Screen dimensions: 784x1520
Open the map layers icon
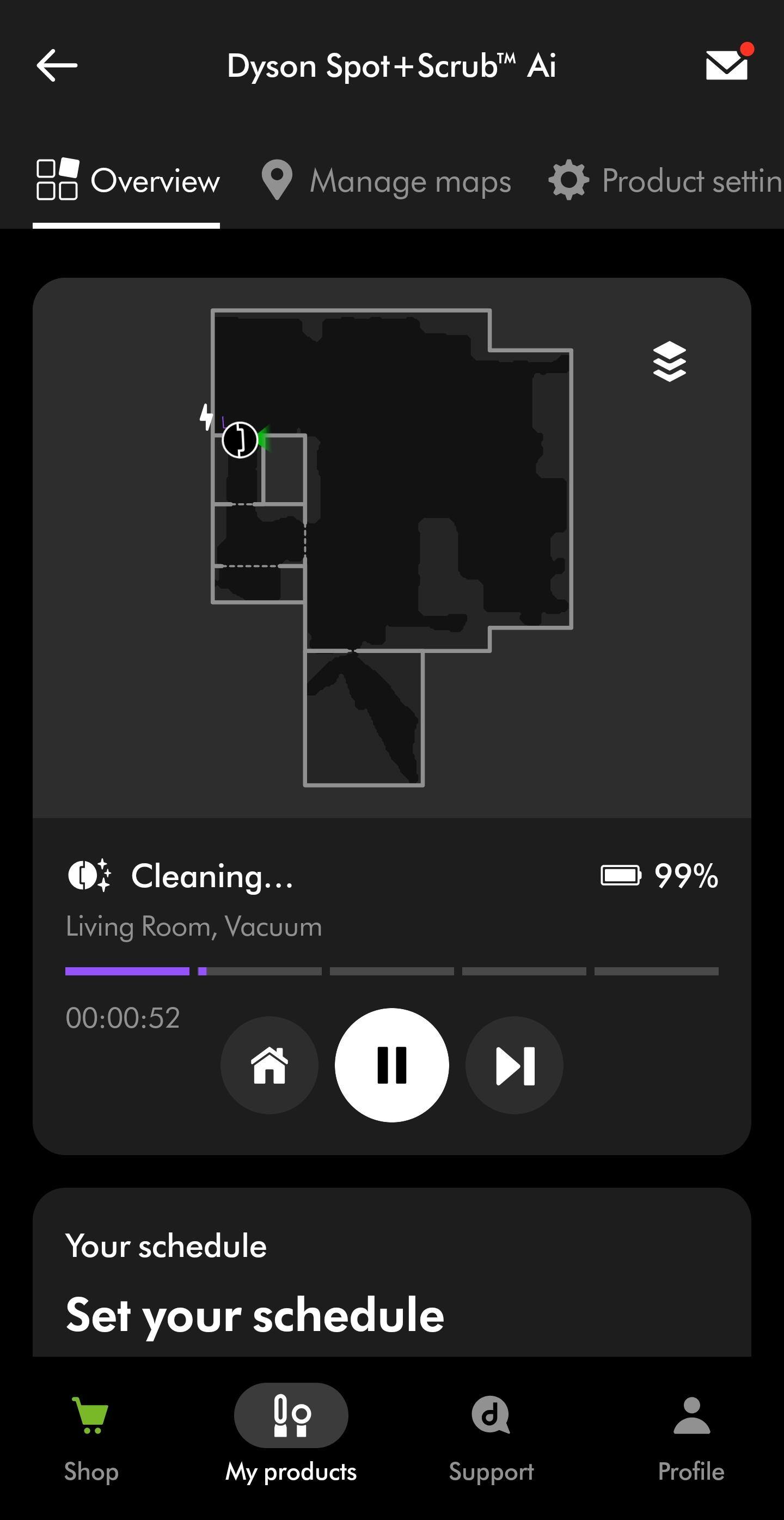[670, 361]
